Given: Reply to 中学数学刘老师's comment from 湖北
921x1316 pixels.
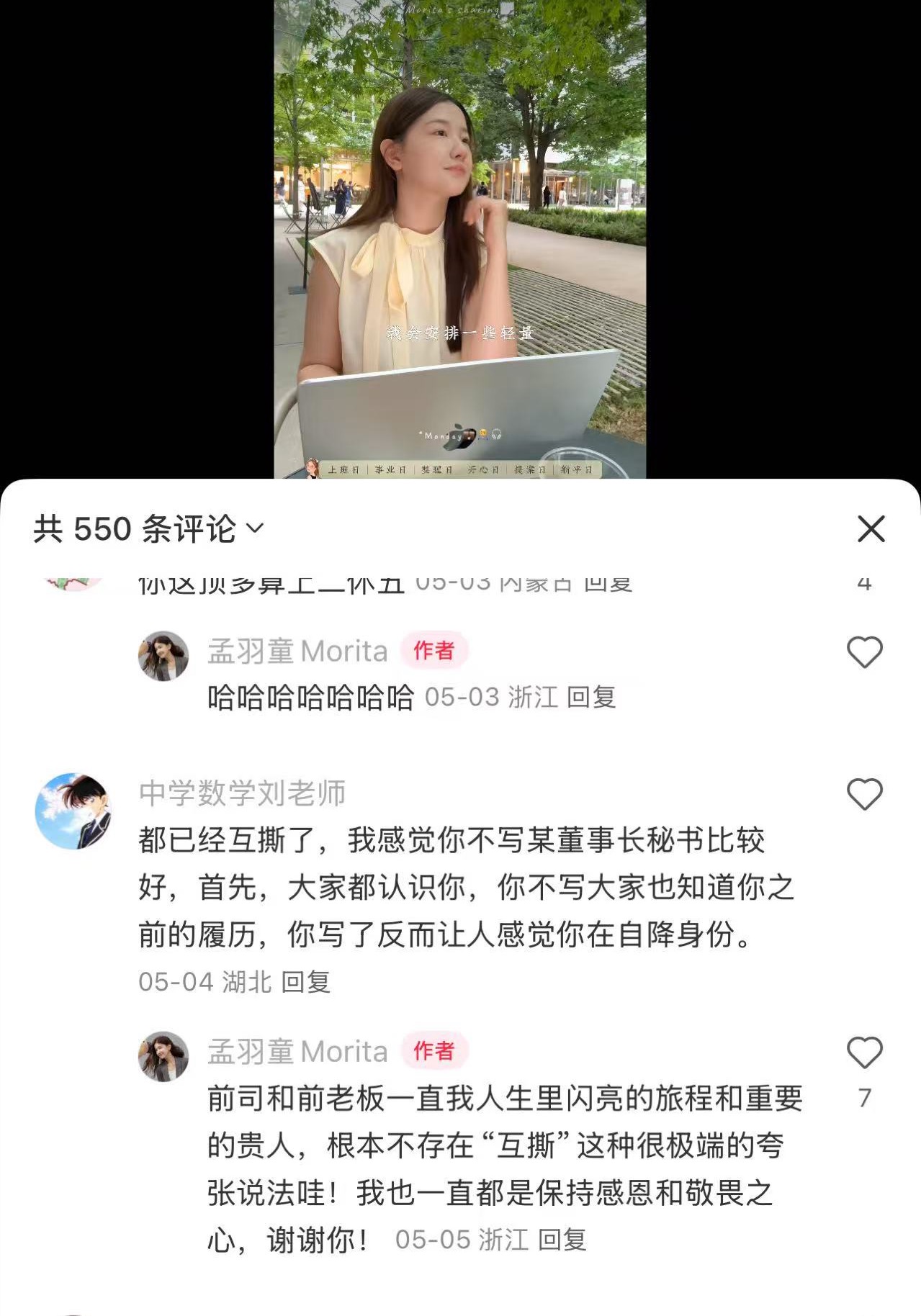Looking at the screenshot, I should pos(305,982).
